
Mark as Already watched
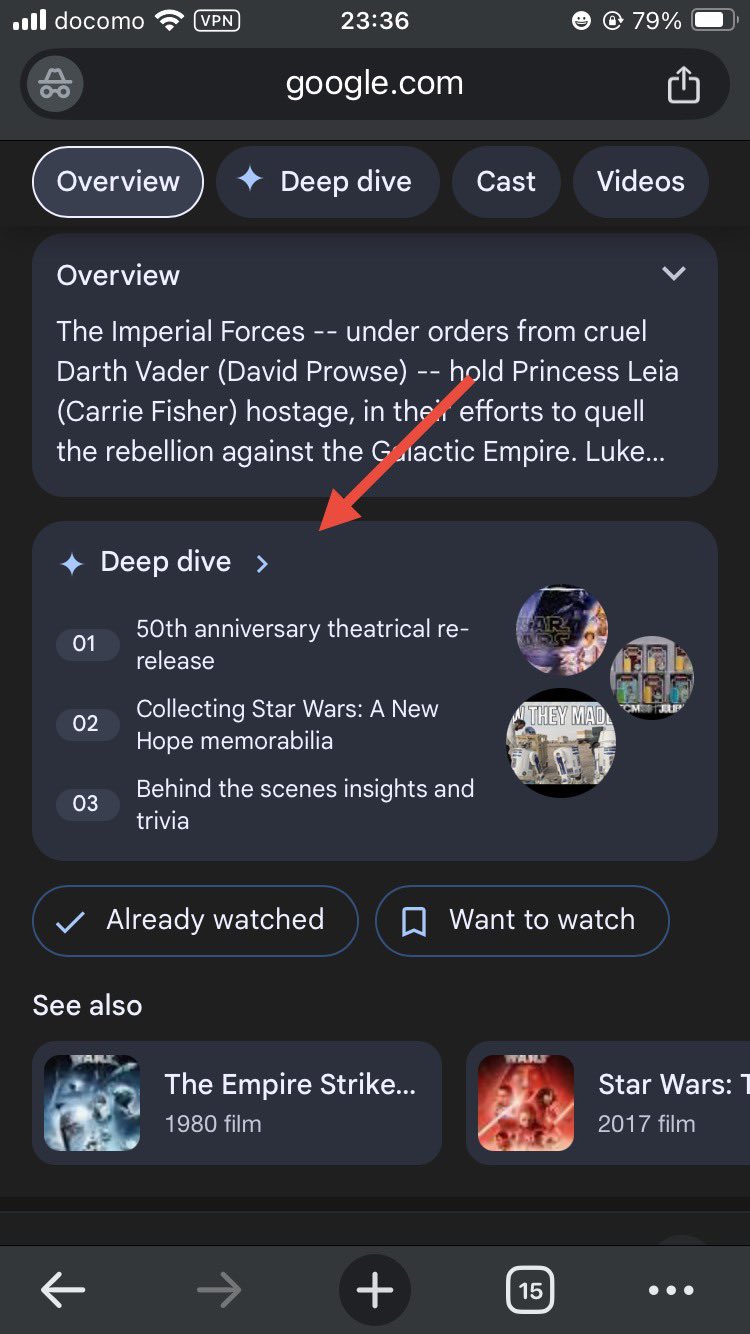(195, 920)
